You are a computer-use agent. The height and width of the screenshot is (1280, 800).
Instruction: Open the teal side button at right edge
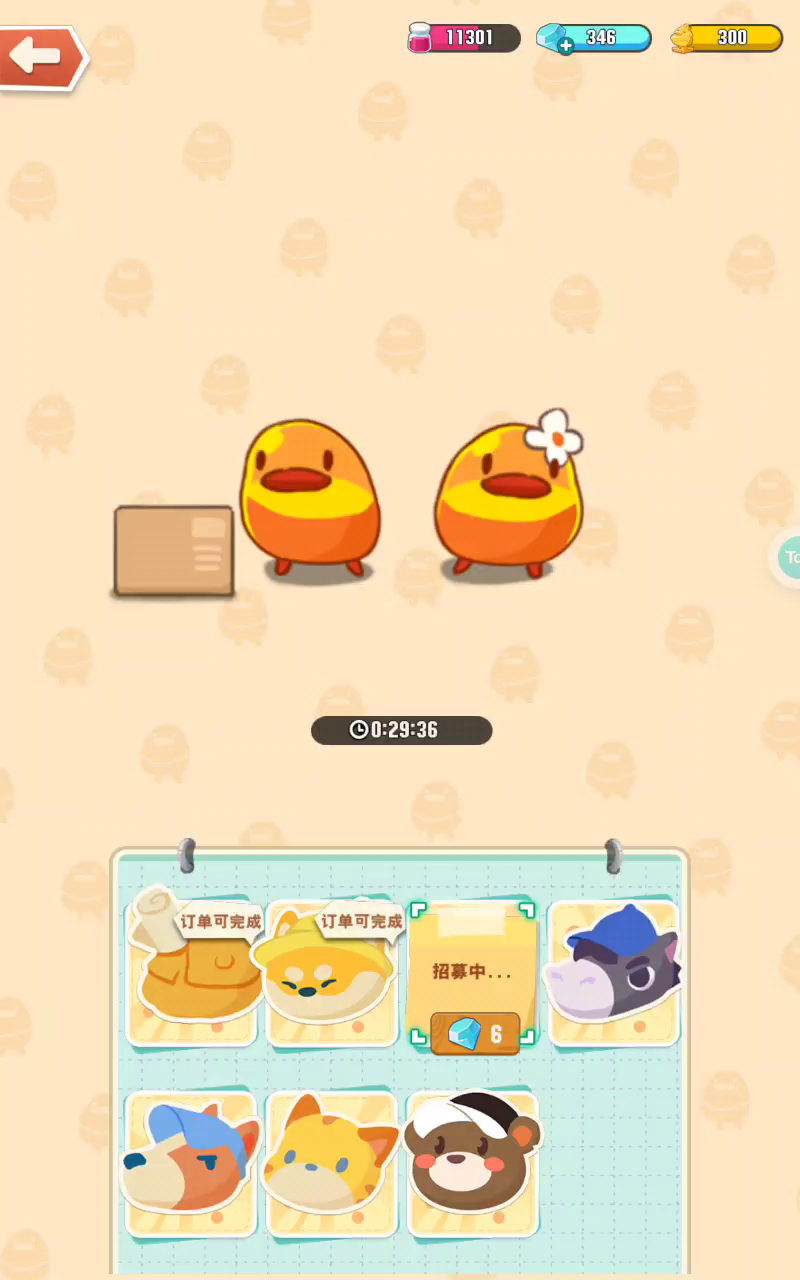(x=788, y=557)
